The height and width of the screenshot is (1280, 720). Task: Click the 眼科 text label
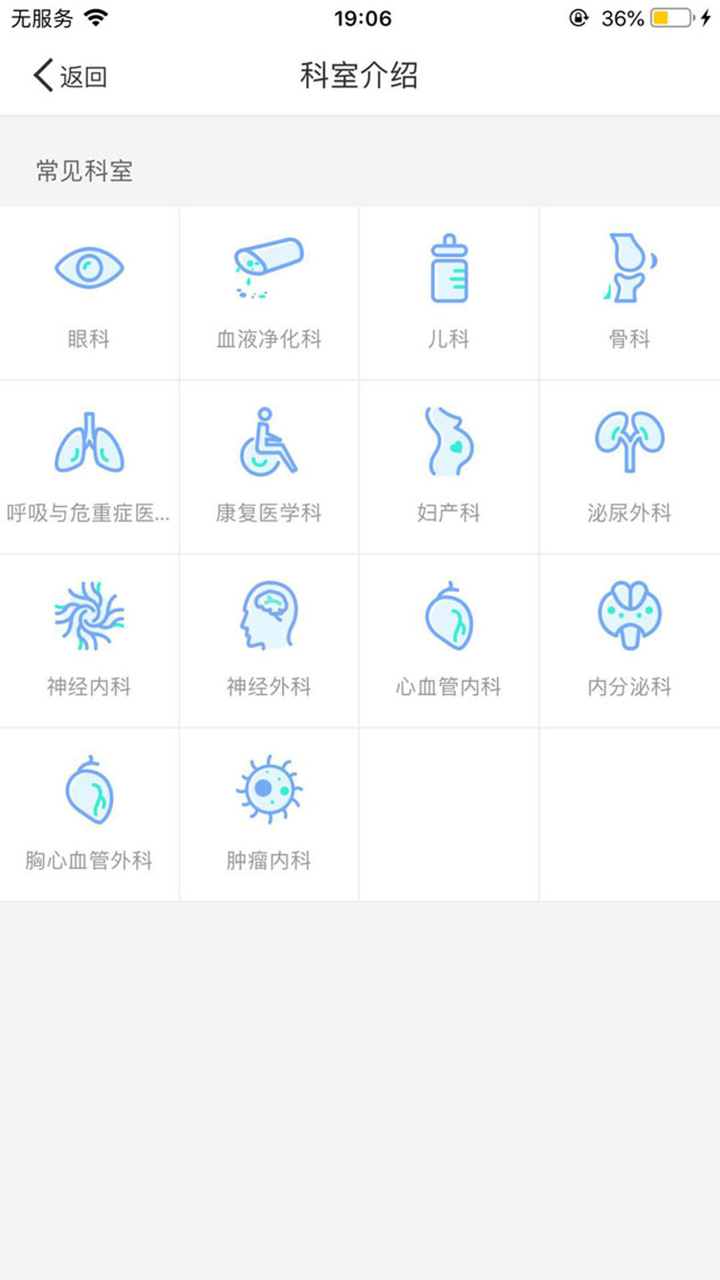pyautogui.click(x=89, y=339)
